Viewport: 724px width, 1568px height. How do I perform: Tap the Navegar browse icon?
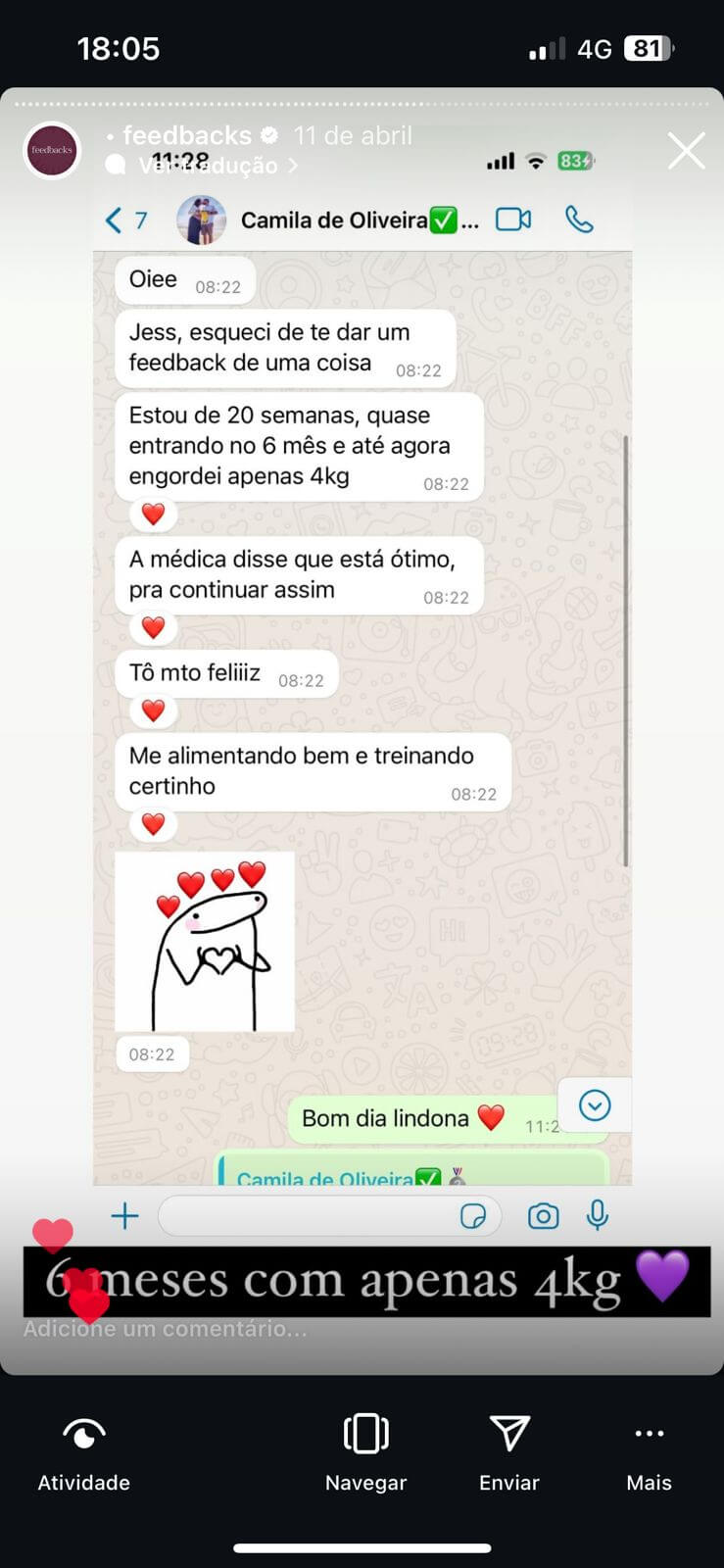click(365, 1434)
